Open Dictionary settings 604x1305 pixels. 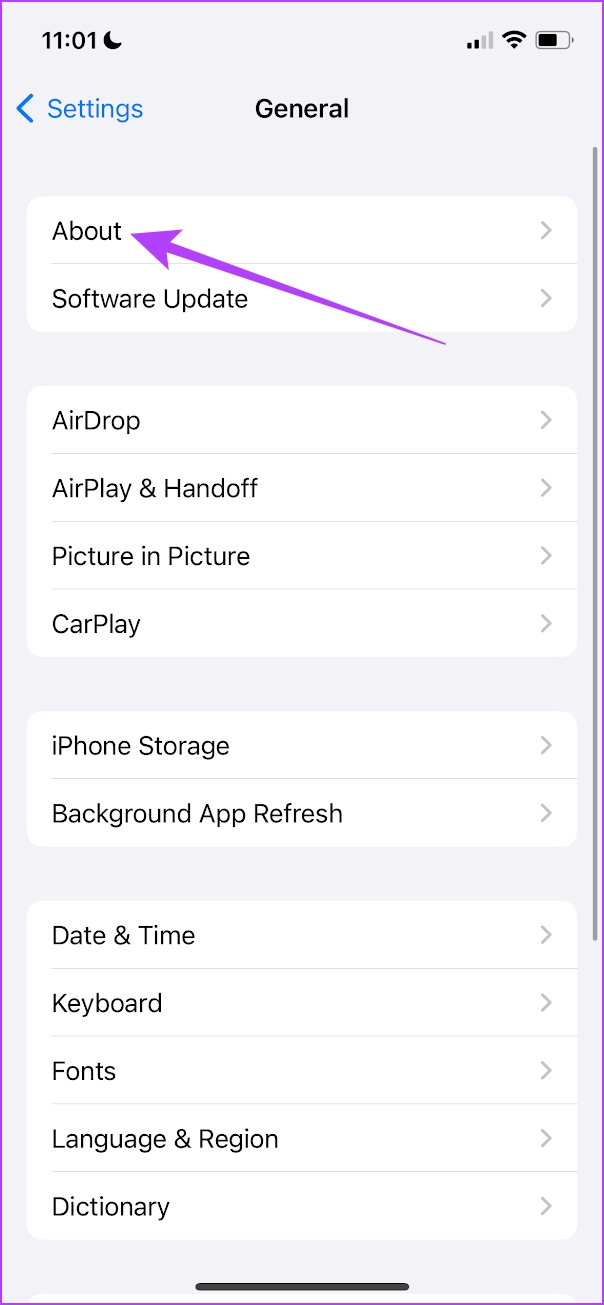tap(302, 1207)
